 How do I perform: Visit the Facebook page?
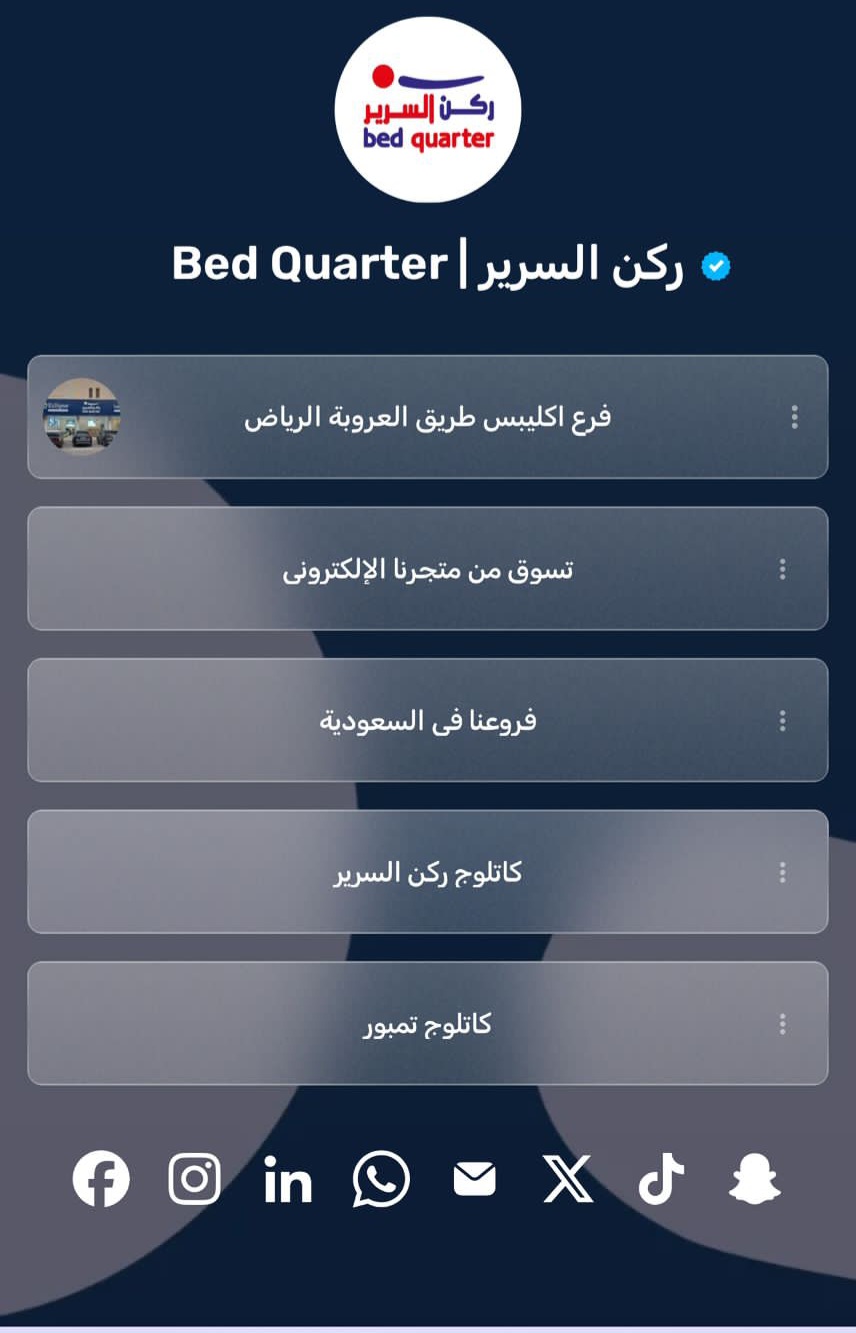101,1179
